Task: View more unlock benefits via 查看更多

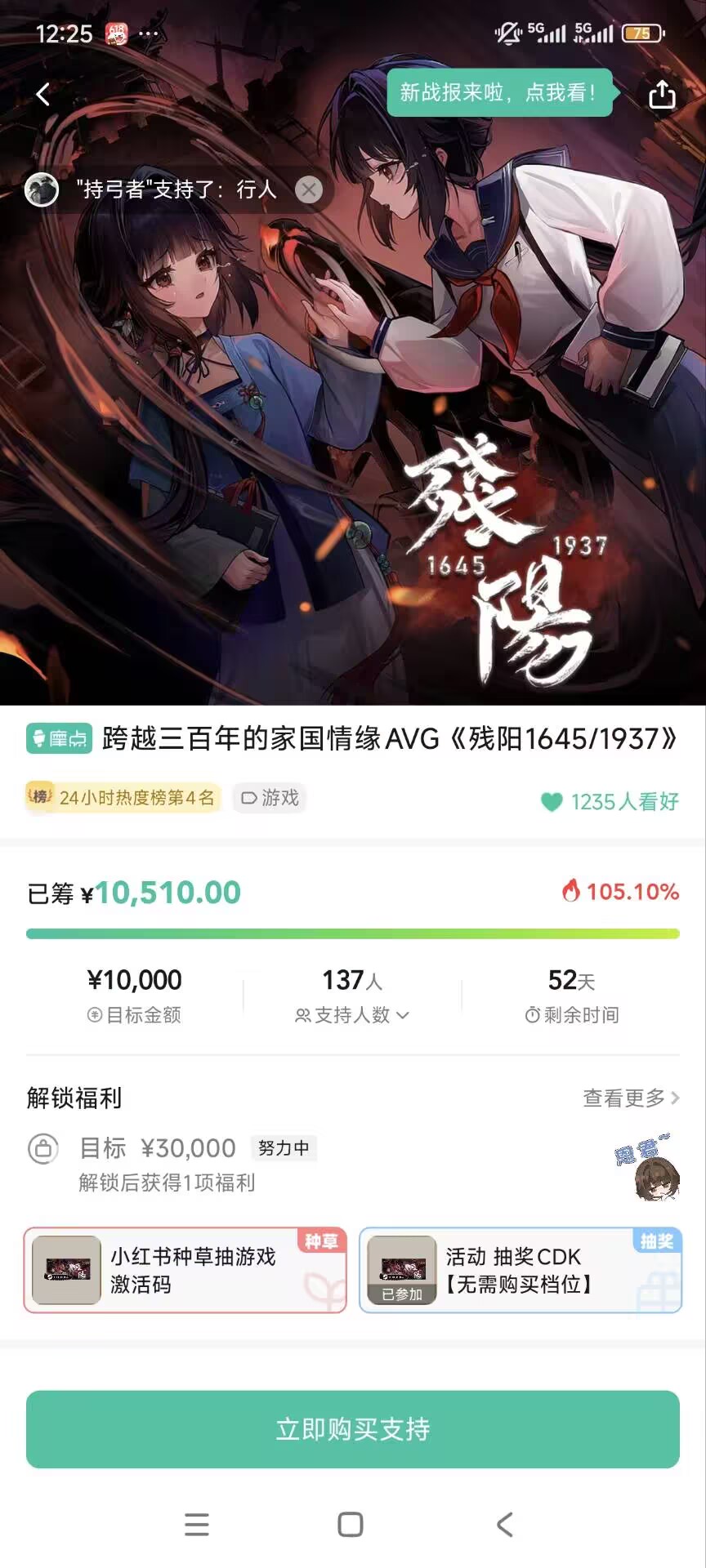Action: (x=630, y=1098)
